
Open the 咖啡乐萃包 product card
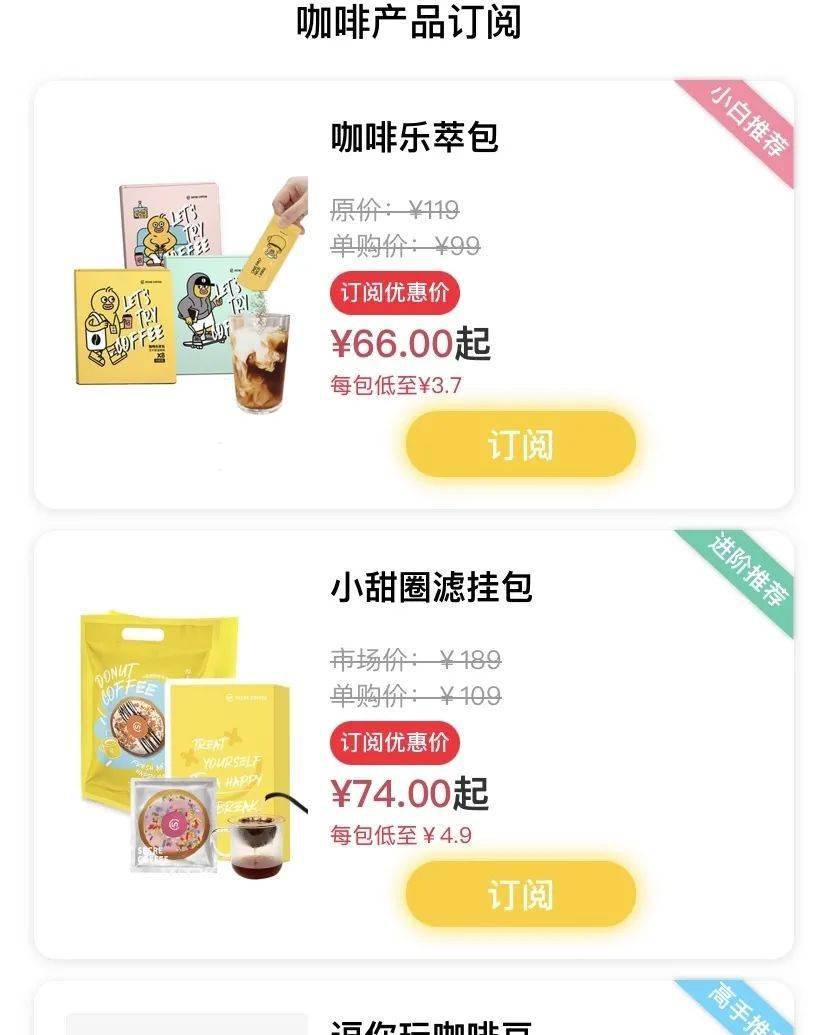pyautogui.click(x=415, y=137)
